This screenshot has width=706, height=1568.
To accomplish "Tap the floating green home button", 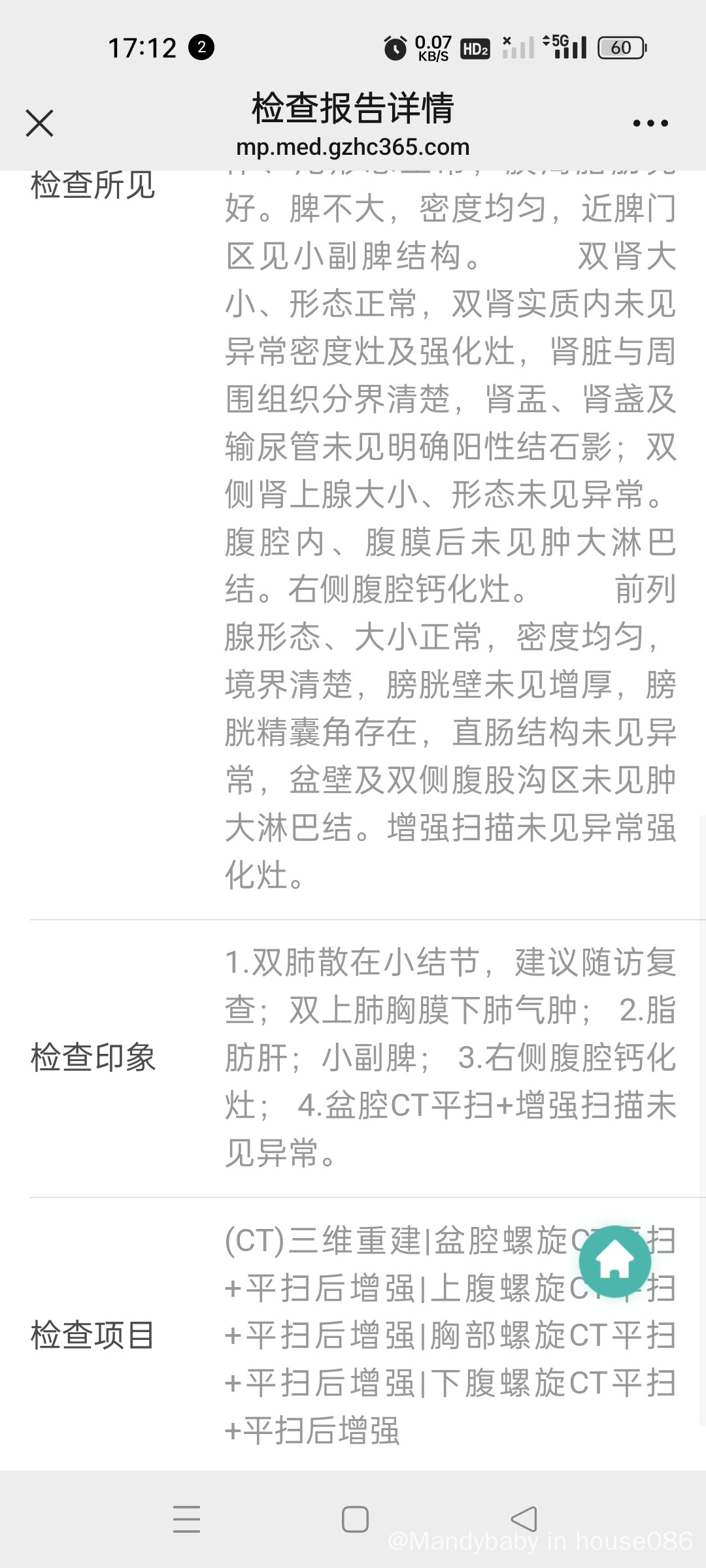I will point(614,1261).
